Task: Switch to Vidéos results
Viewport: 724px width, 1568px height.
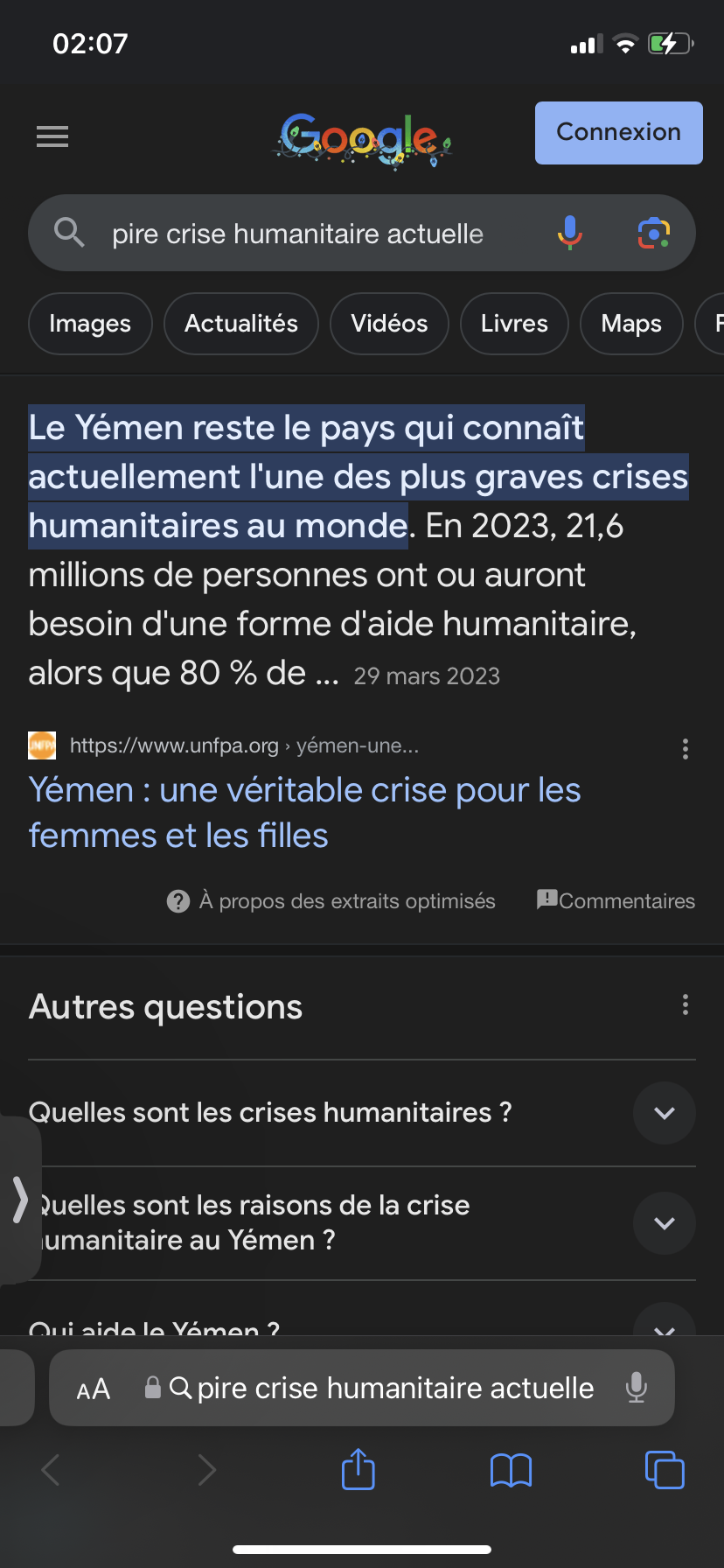Action: pos(389,324)
